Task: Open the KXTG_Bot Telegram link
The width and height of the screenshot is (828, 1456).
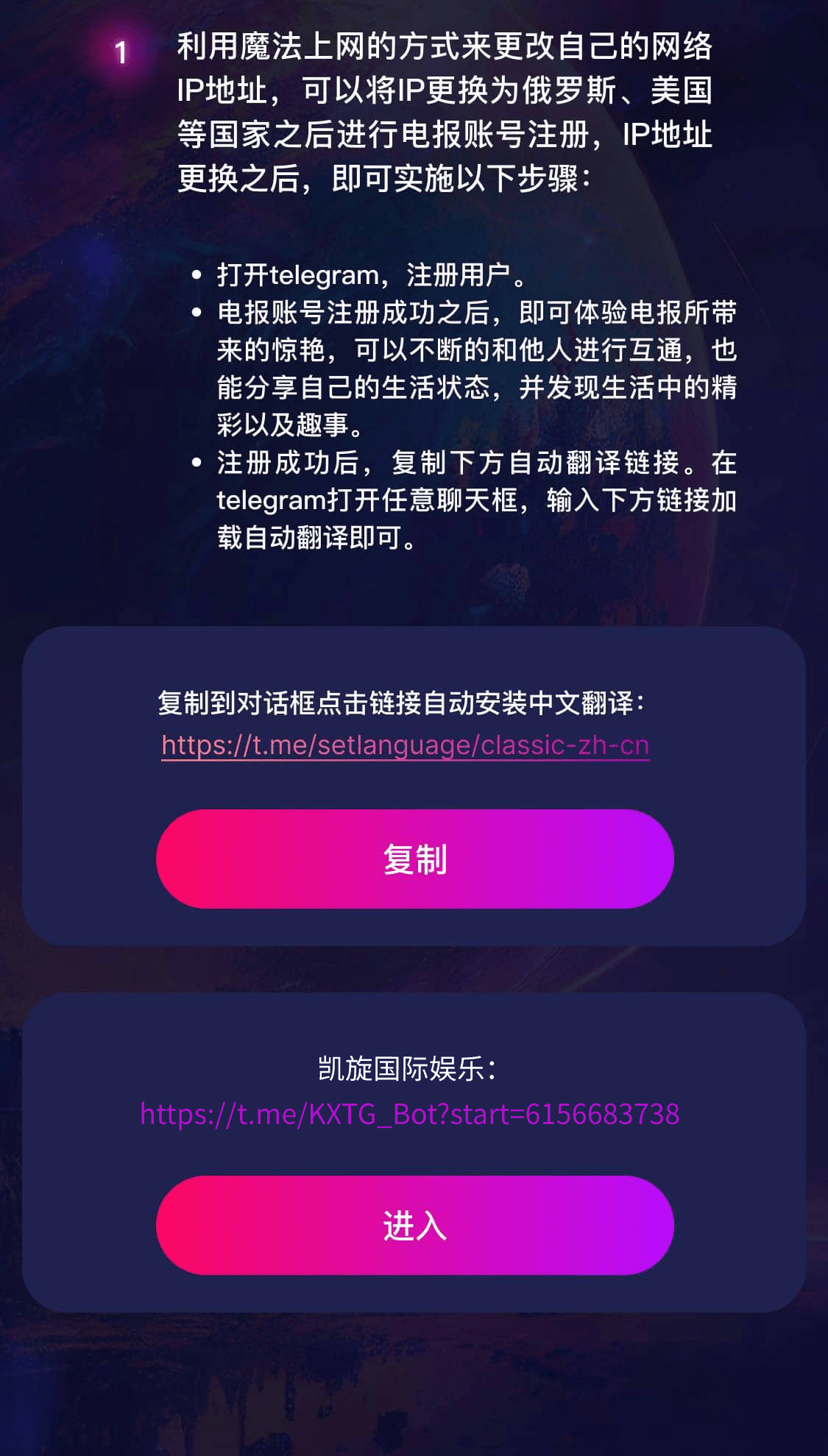Action: (x=409, y=1114)
